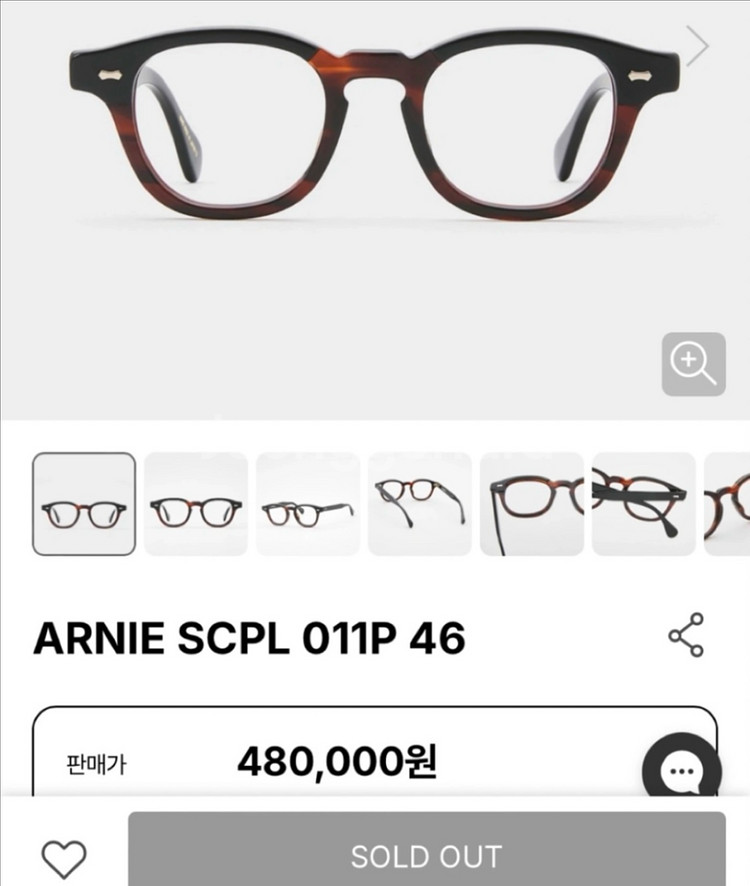750x886 pixels.
Task: Select the sixth hinge detail thumbnail
Action: click(644, 504)
